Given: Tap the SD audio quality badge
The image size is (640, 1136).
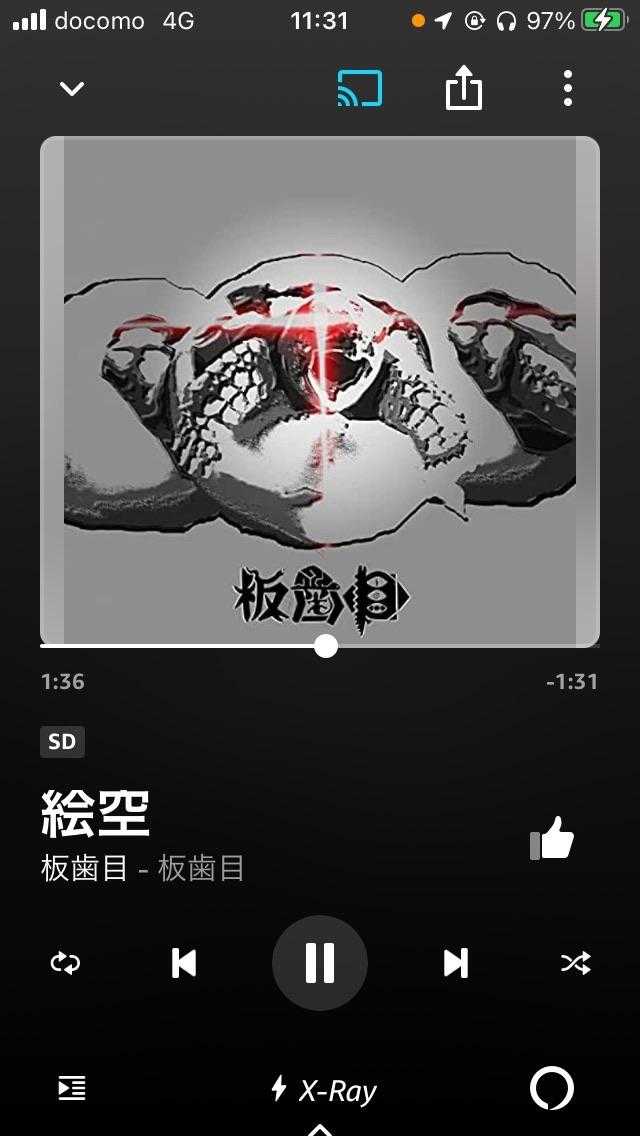Looking at the screenshot, I should [x=62, y=742].
